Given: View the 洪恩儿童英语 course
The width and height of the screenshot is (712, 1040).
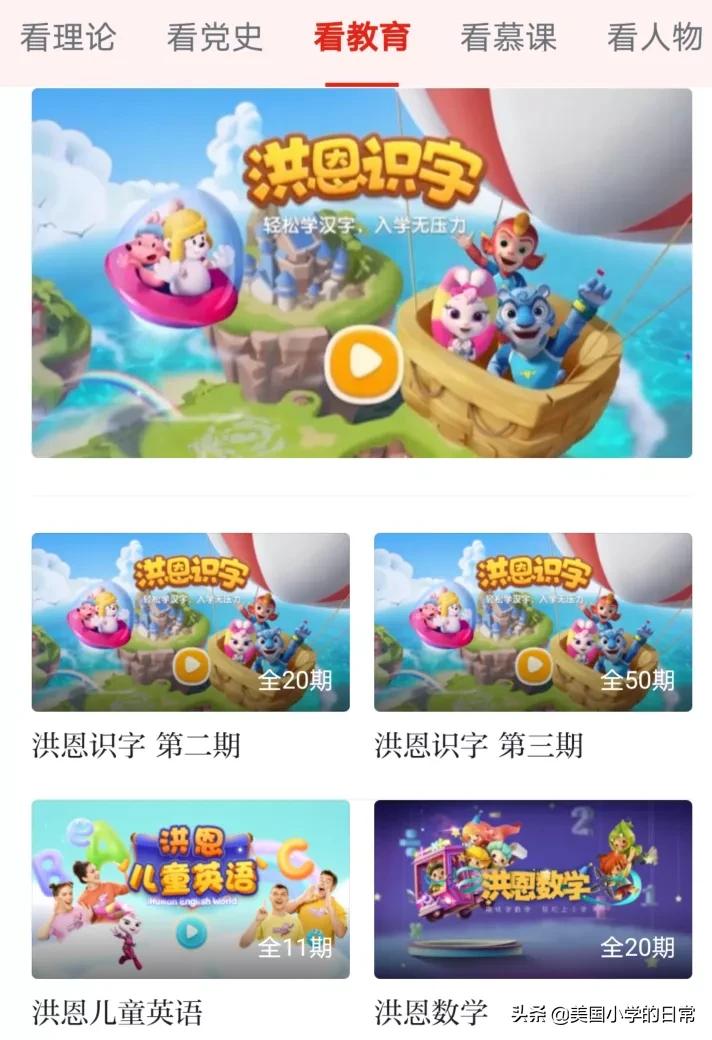Looking at the screenshot, I should pyautogui.click(x=191, y=889).
